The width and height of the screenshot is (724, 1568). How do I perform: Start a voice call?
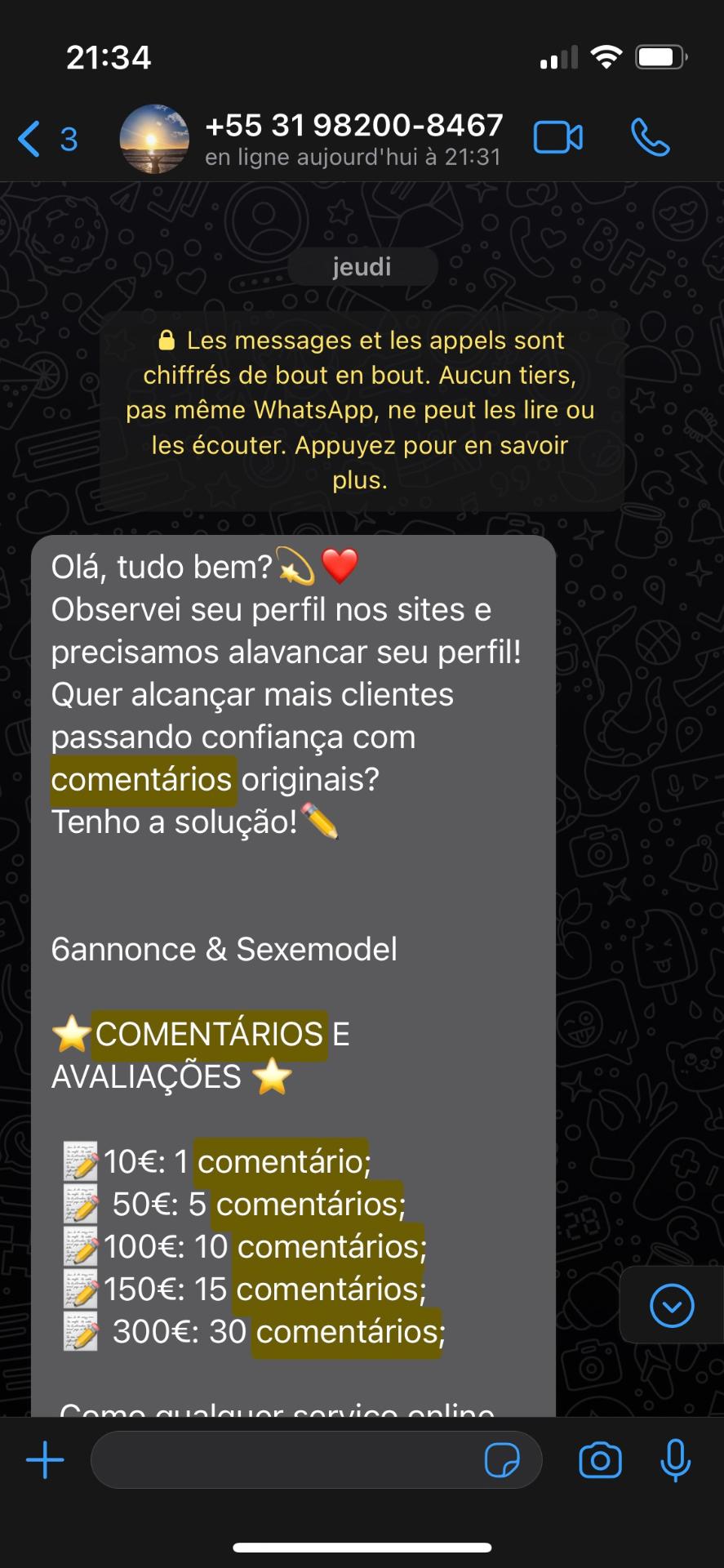pyautogui.click(x=650, y=138)
